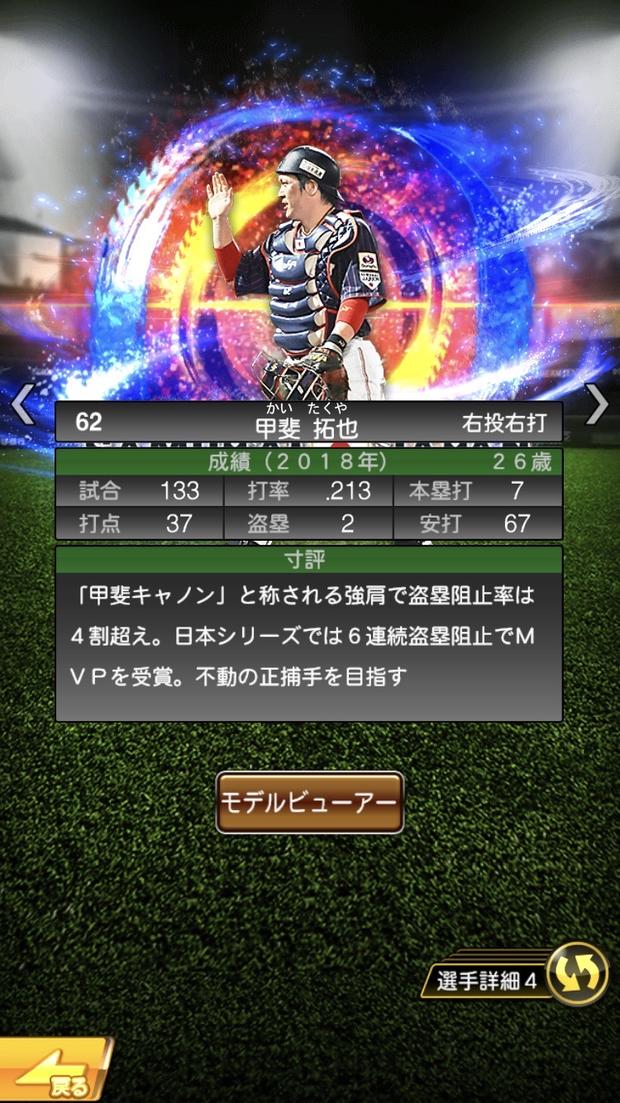Go to the previous player with left arrow
Viewport: 620px width, 1103px height.
[23, 404]
